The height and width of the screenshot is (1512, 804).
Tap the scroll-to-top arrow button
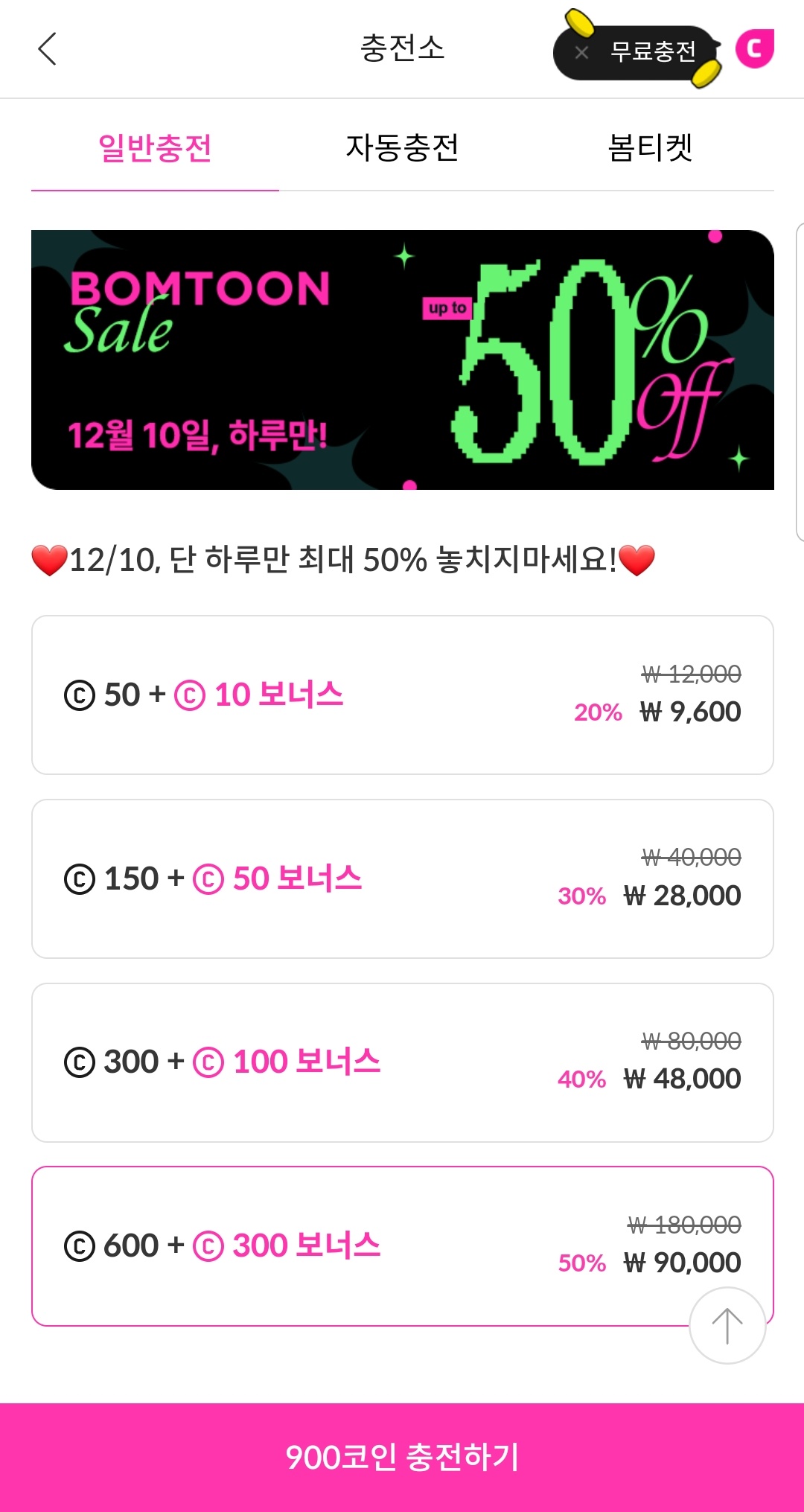tap(727, 1326)
